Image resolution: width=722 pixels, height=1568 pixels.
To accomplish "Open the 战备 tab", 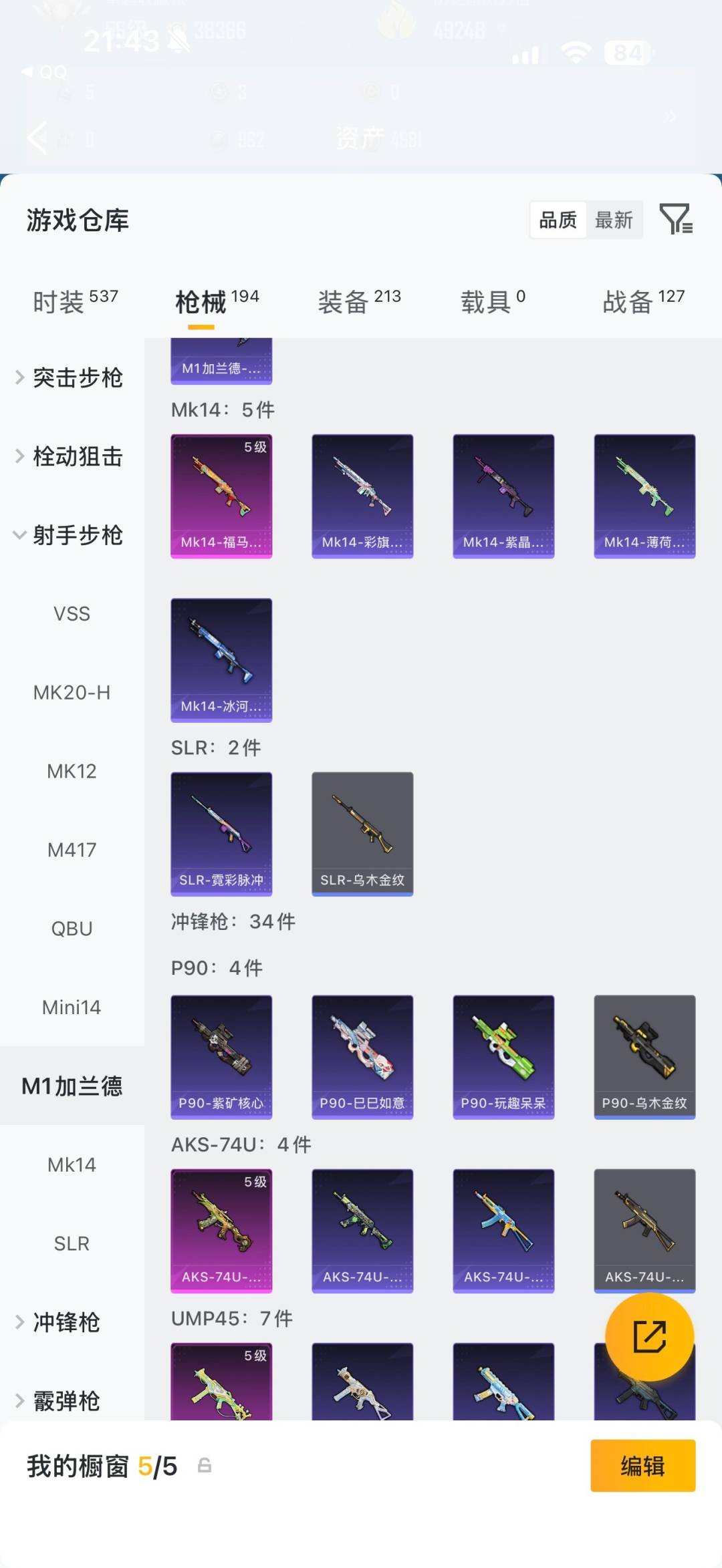I will tap(644, 301).
